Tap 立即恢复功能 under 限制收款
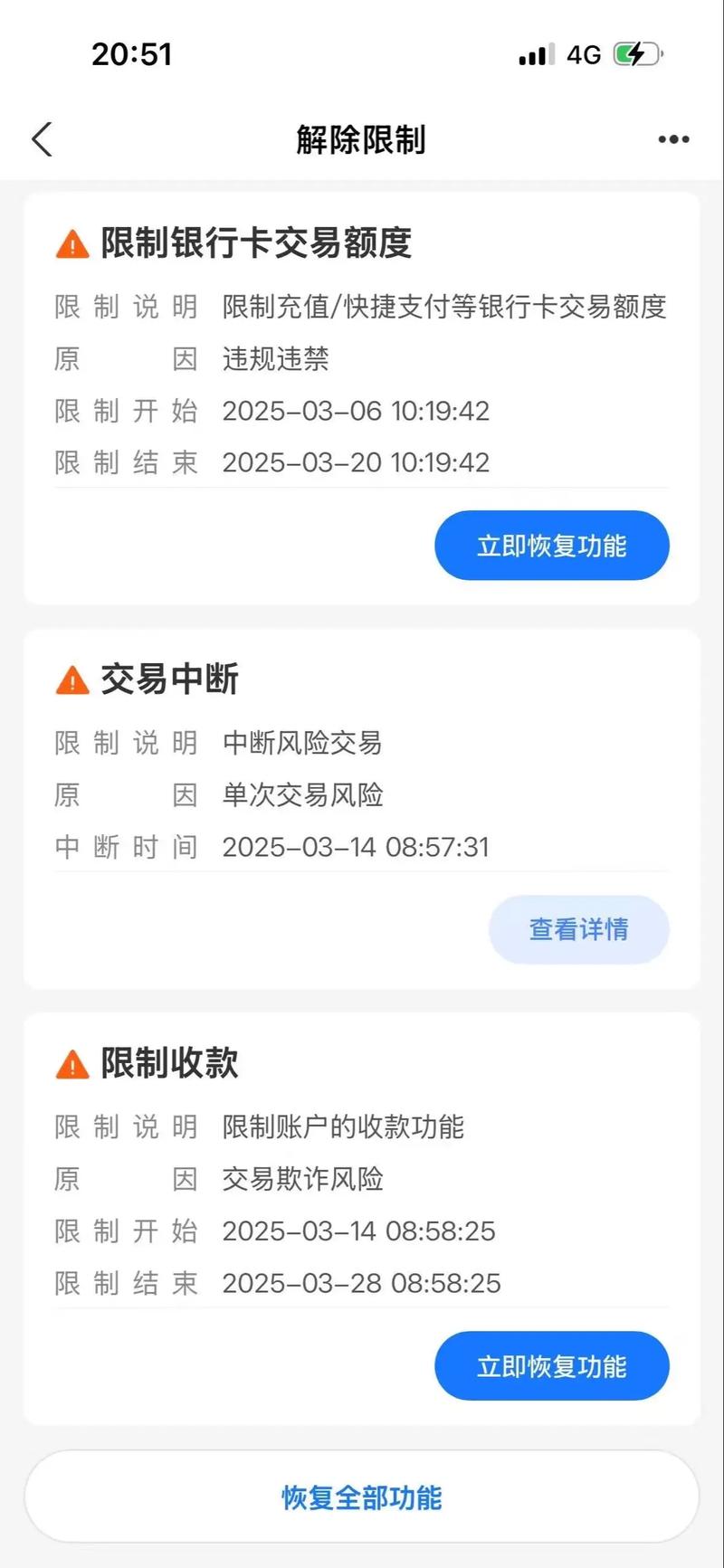 pos(551,1366)
